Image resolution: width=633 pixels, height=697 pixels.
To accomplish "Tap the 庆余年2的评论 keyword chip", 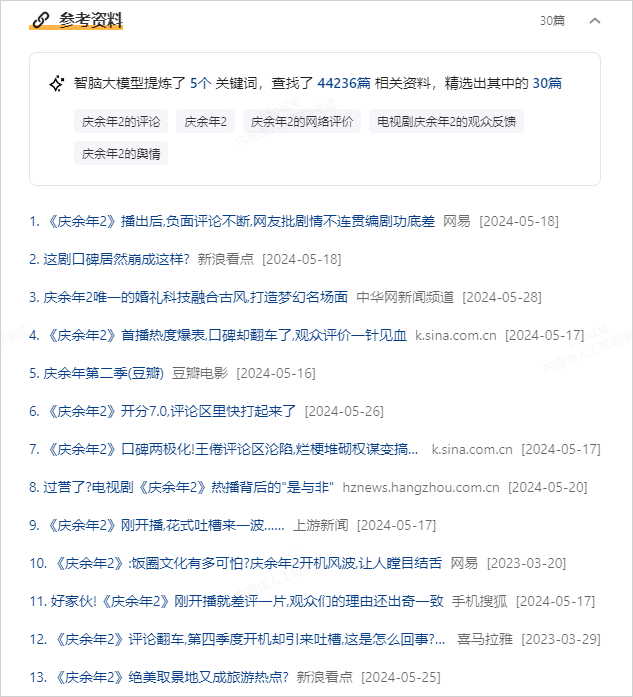I will click(x=121, y=122).
